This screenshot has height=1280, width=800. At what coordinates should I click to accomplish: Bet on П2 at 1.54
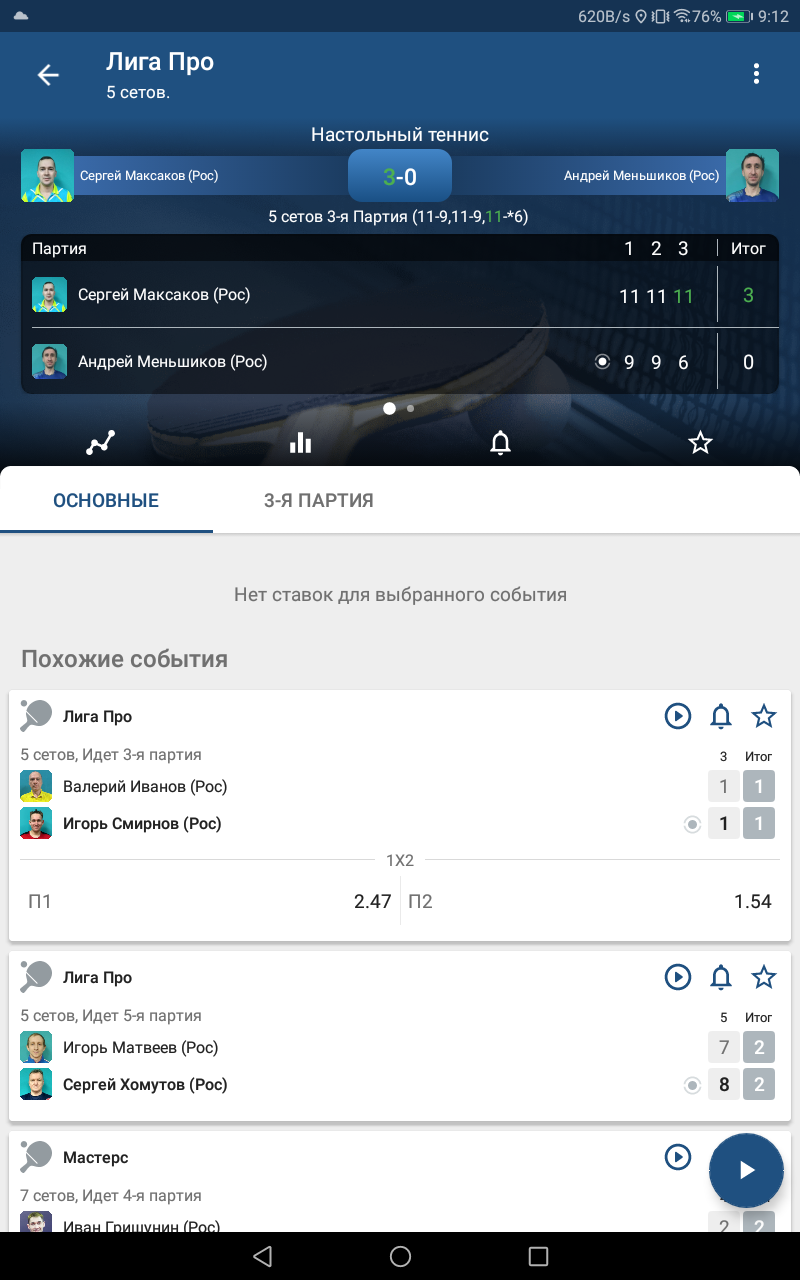(x=590, y=902)
